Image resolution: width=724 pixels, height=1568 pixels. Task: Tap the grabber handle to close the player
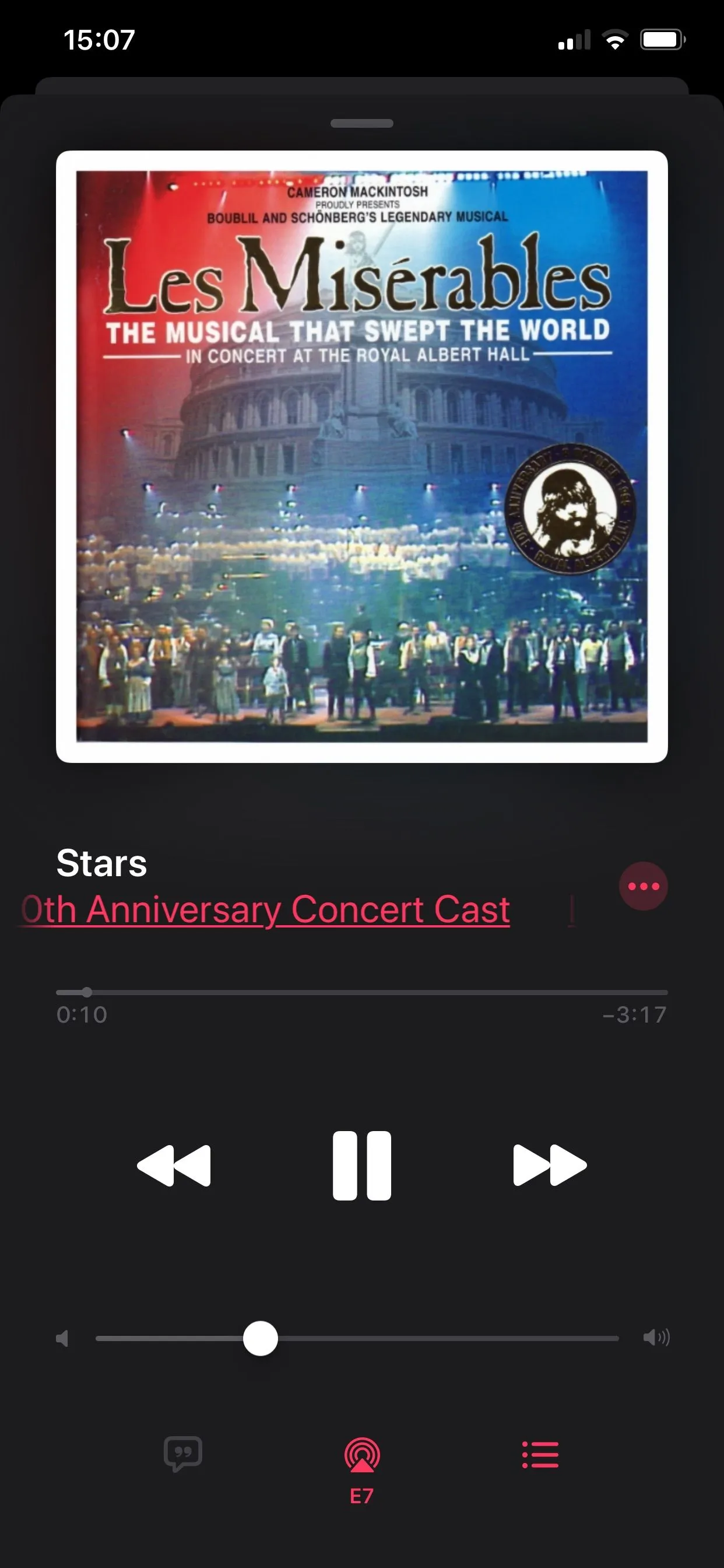(x=361, y=124)
